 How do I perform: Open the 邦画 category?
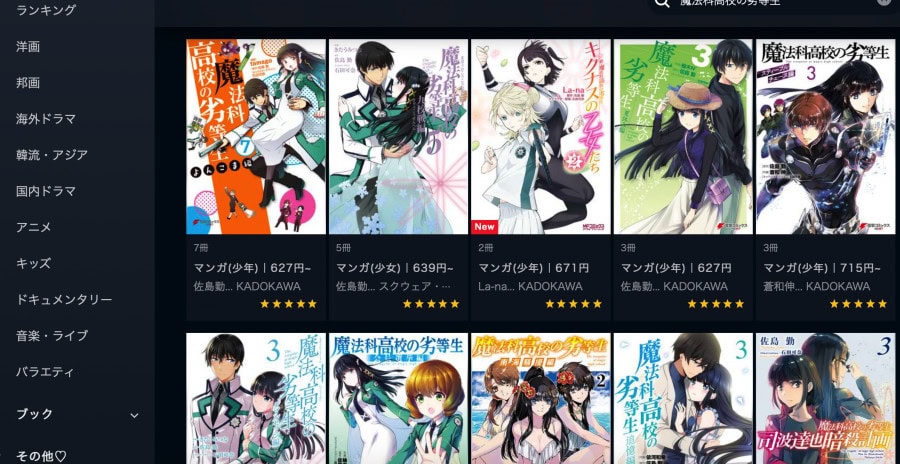(x=28, y=82)
